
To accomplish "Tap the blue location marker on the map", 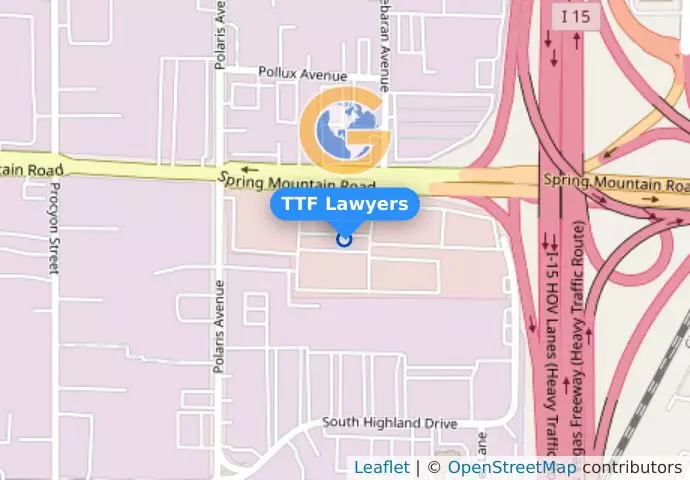I will (344, 239).
